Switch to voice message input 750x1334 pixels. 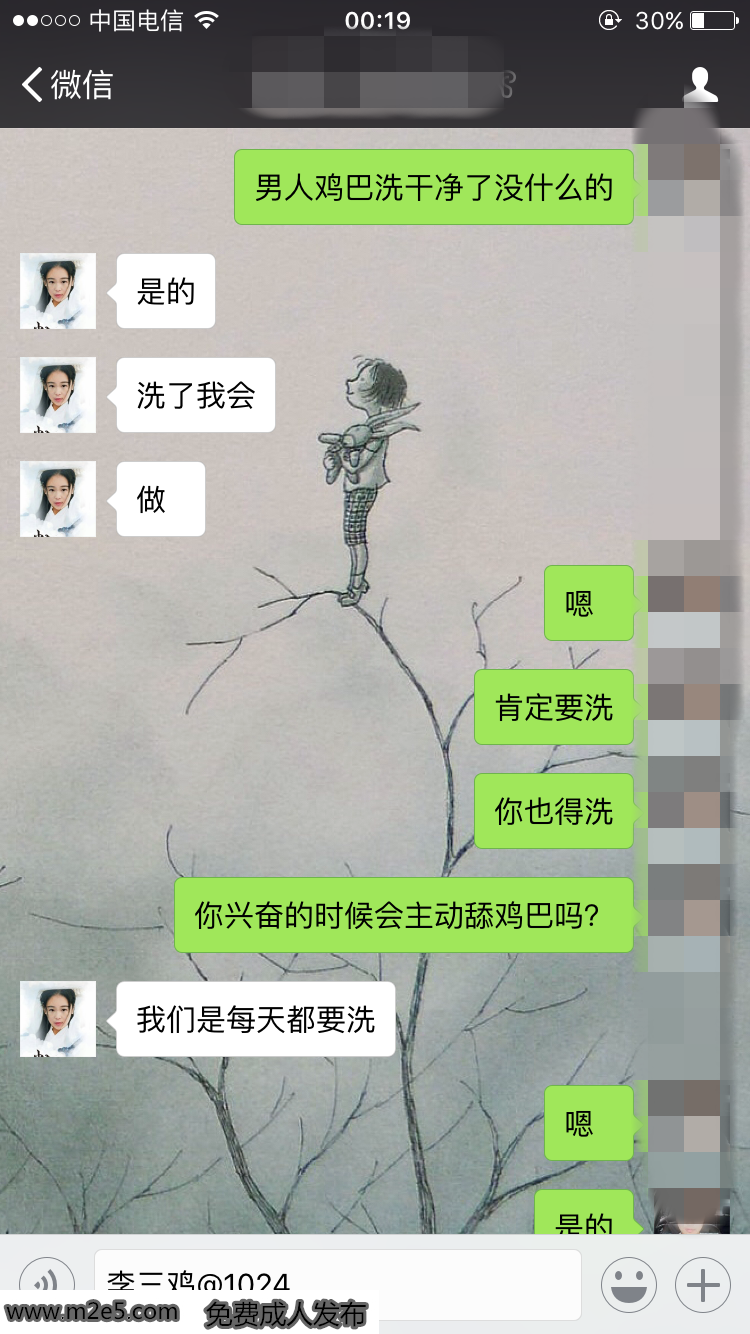47,1283
